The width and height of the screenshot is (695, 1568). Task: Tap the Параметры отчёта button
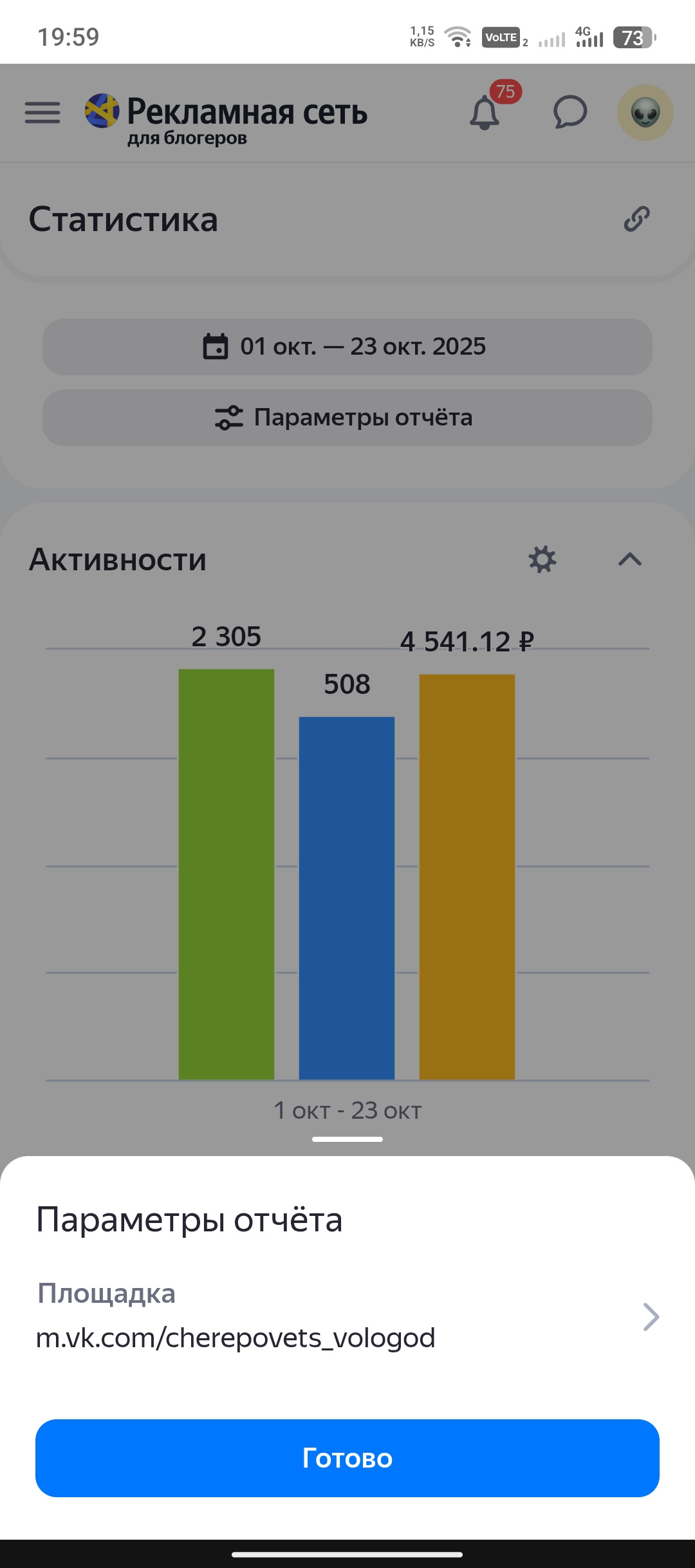[x=347, y=417]
